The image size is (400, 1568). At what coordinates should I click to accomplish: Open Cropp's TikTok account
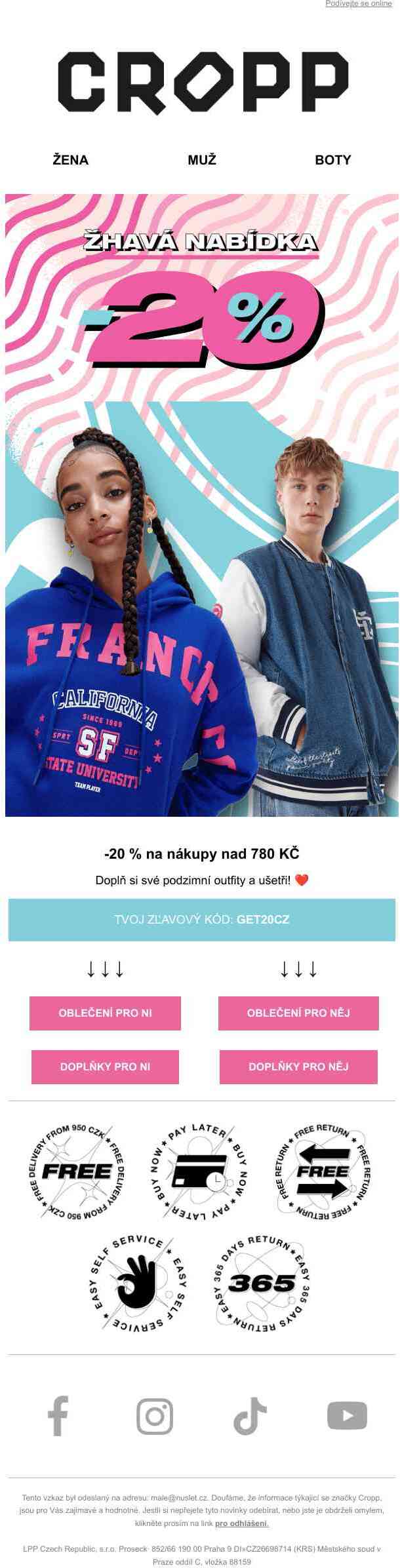click(x=250, y=1416)
